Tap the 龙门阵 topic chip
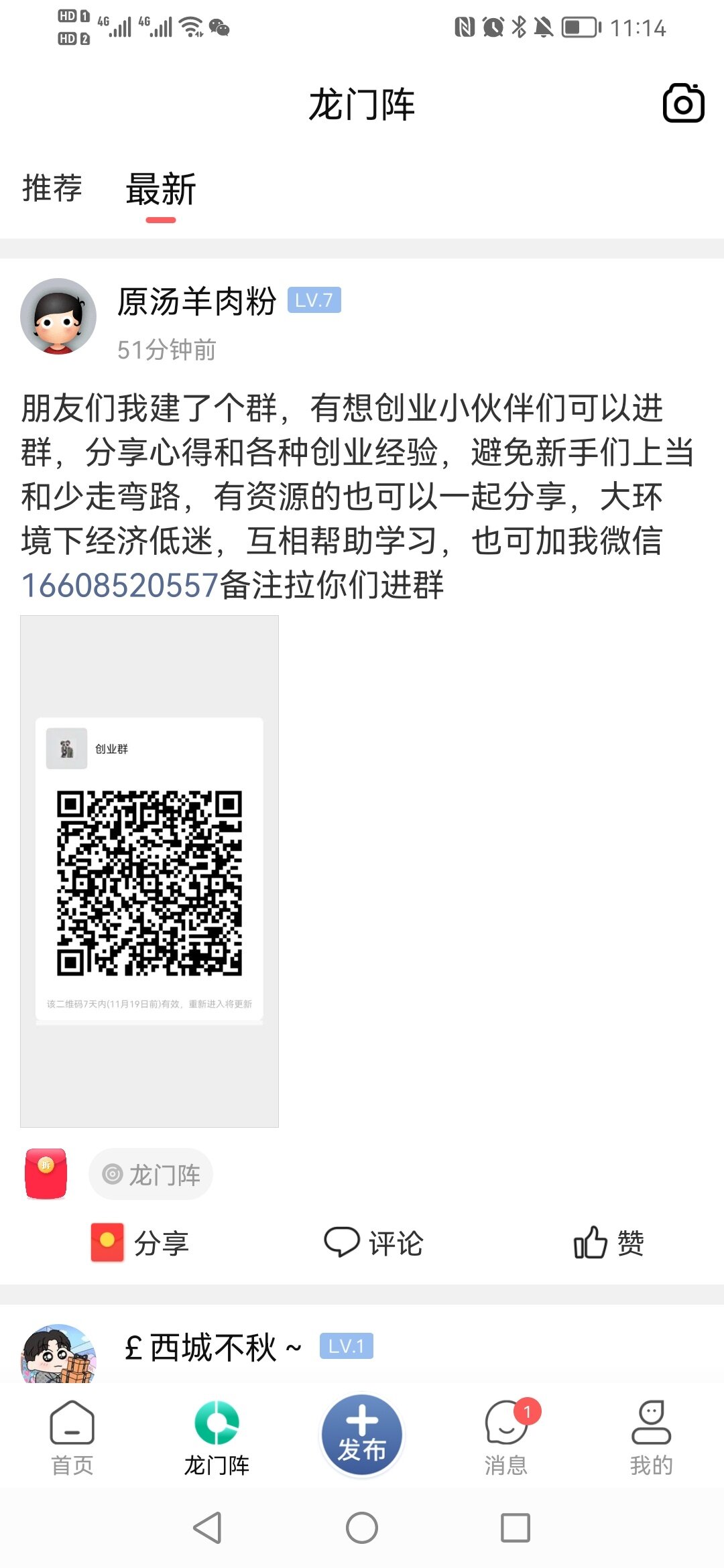The width and height of the screenshot is (724, 1568). 151,1175
